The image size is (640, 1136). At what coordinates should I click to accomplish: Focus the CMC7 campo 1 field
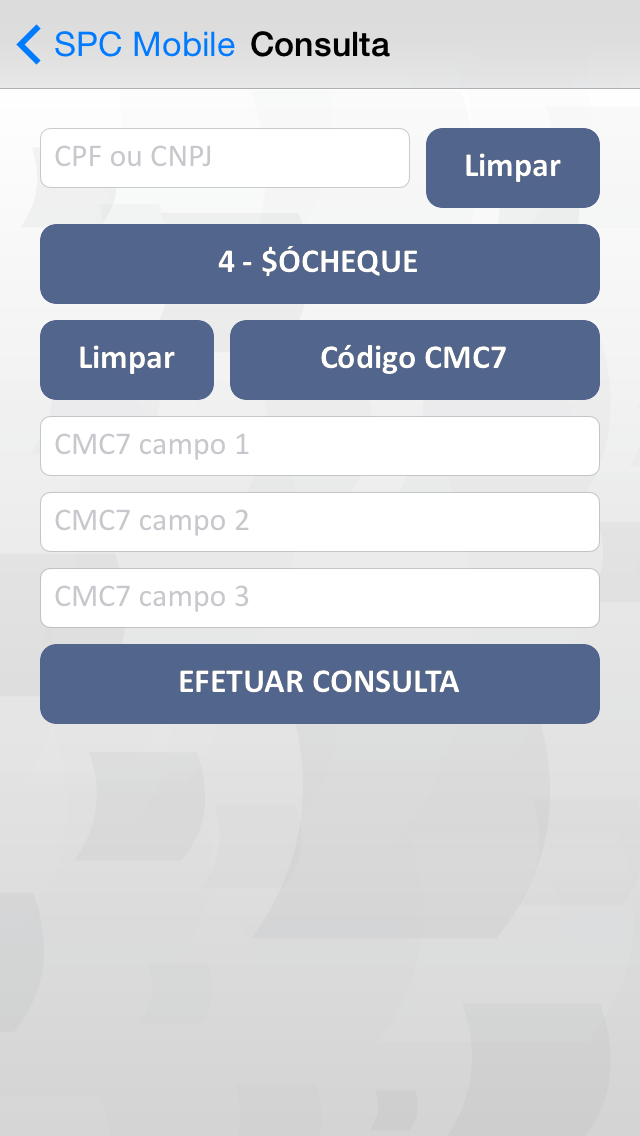320,446
